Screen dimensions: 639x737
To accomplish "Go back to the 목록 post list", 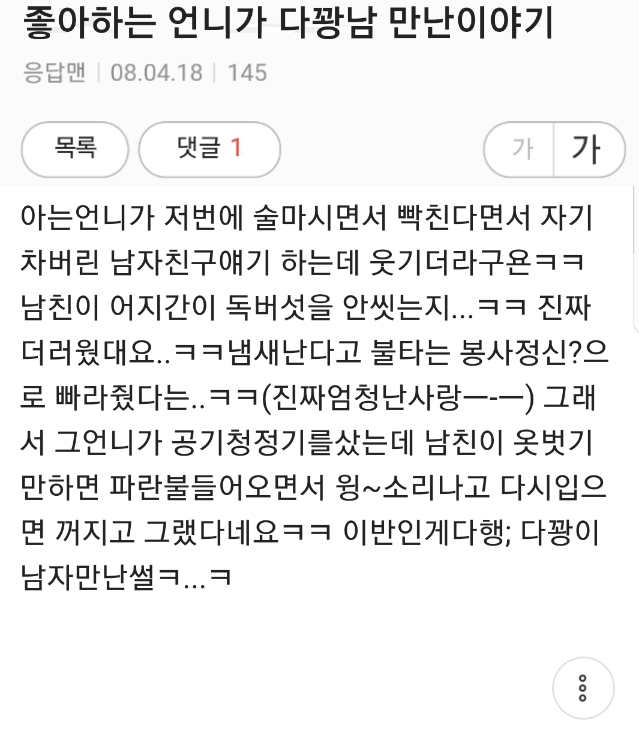I will click(x=75, y=149).
